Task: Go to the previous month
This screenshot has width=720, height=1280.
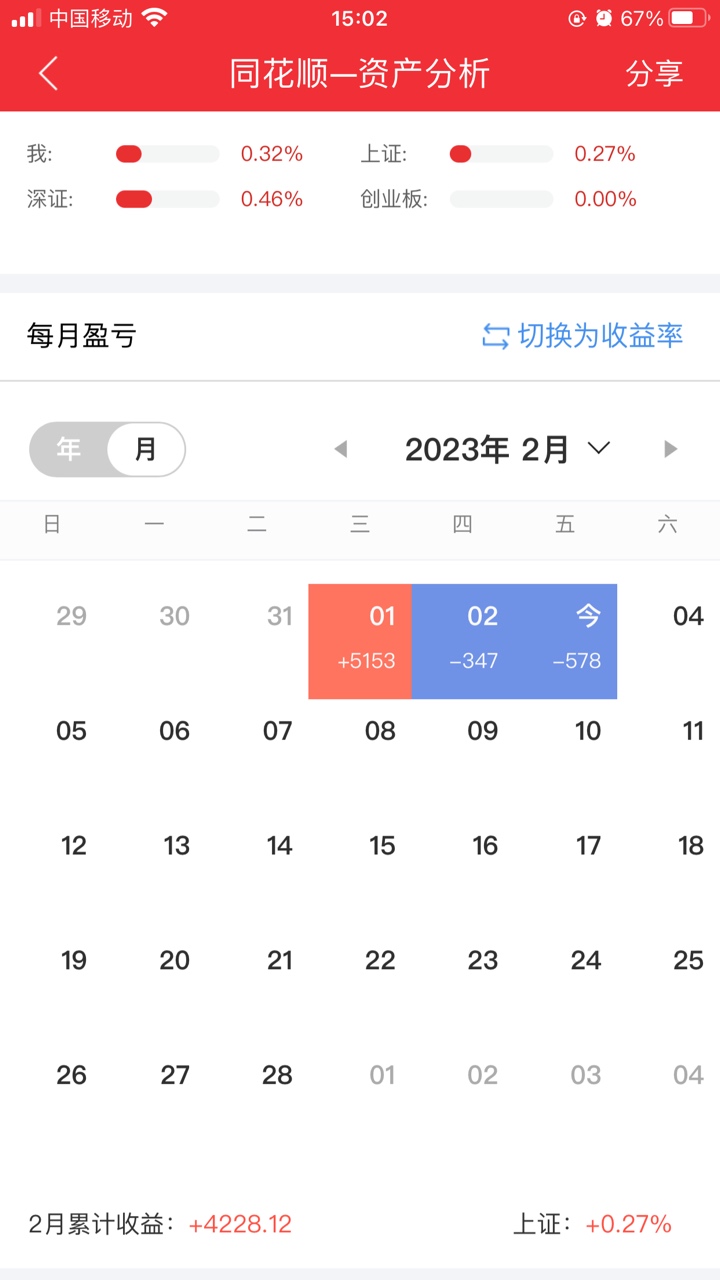Action: pos(340,449)
